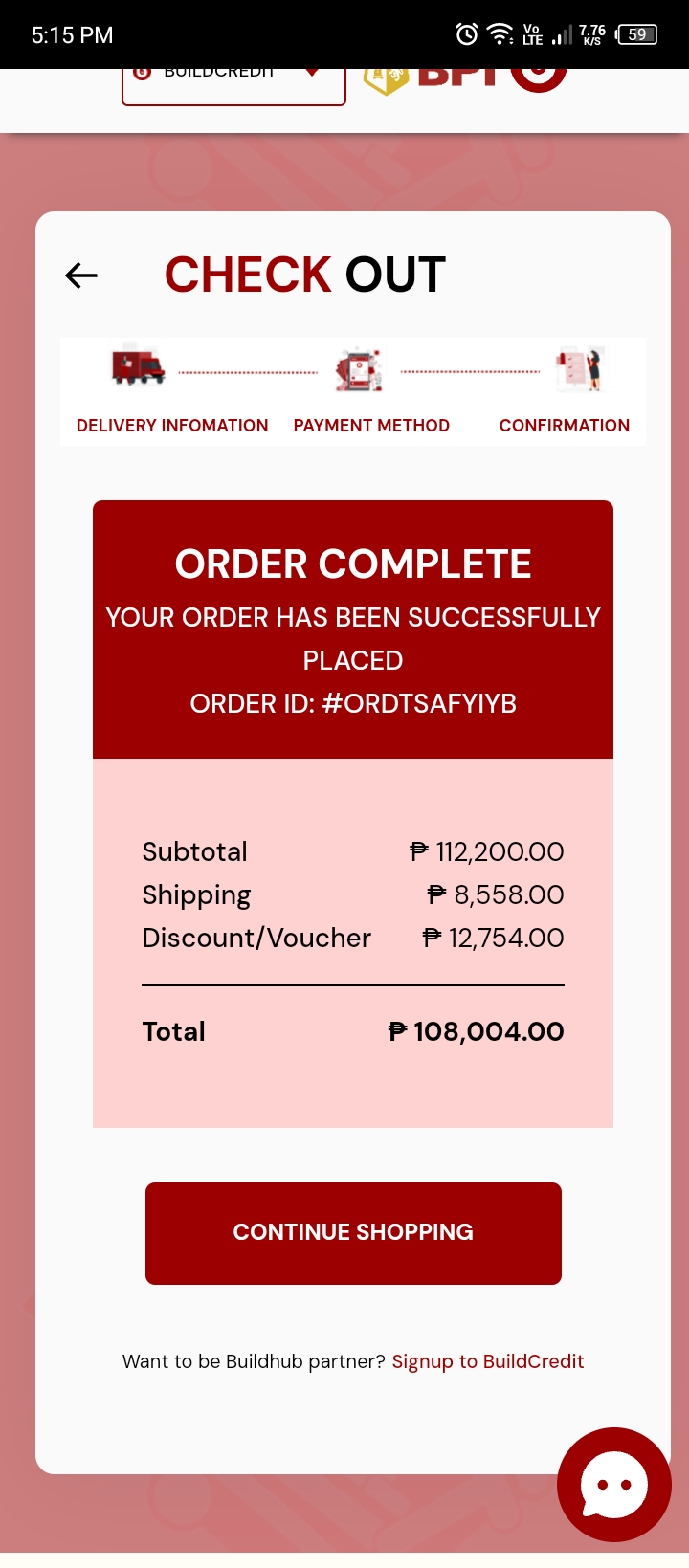Open the chat support bubble

pos(613,1484)
